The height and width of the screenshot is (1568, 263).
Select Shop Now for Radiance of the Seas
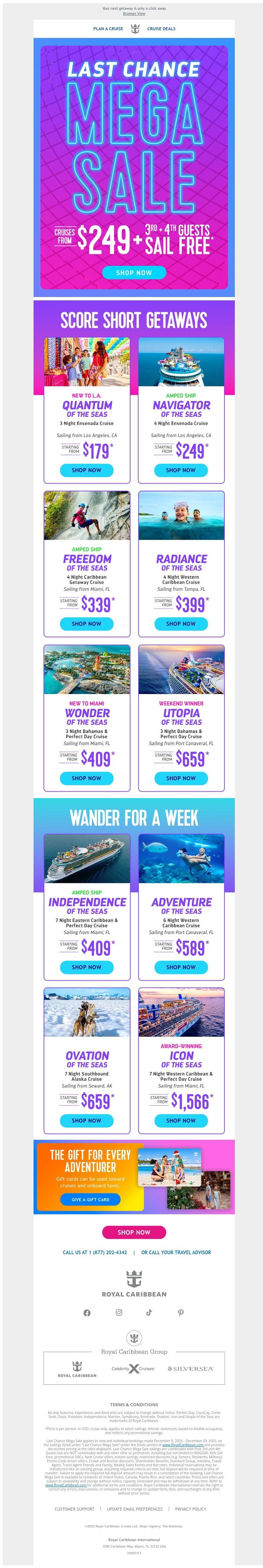pyautogui.click(x=181, y=623)
